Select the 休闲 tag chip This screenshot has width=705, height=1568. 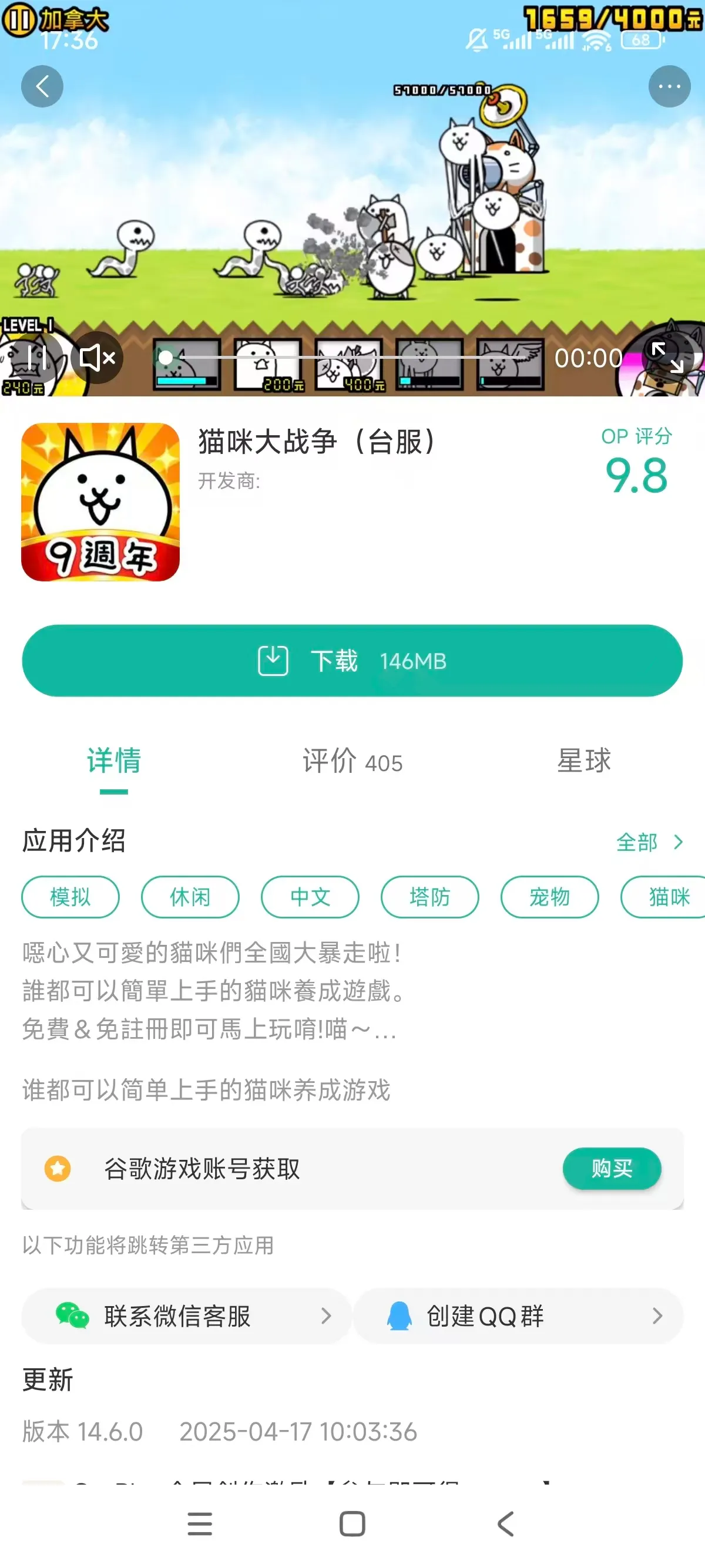[x=190, y=897]
